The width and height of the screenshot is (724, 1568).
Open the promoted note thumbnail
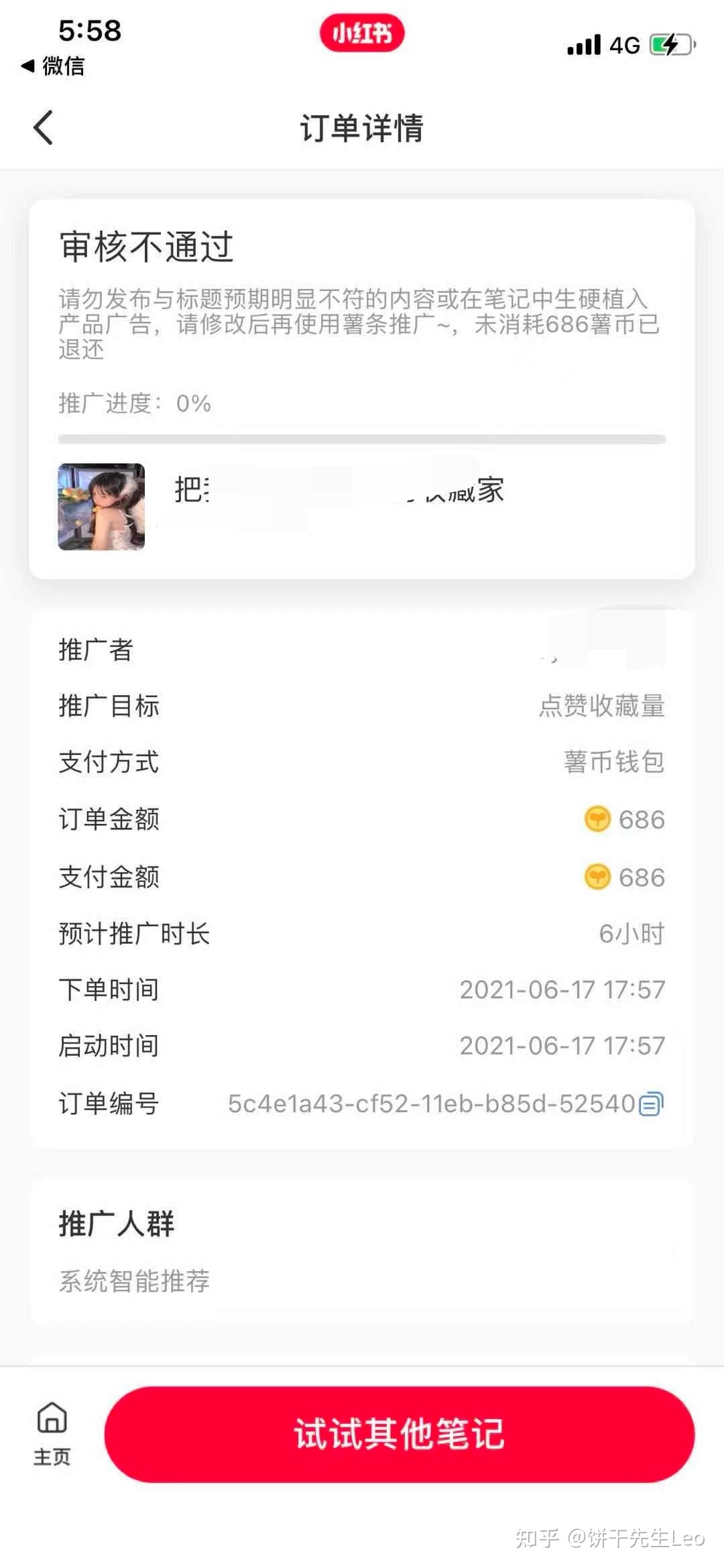click(101, 507)
